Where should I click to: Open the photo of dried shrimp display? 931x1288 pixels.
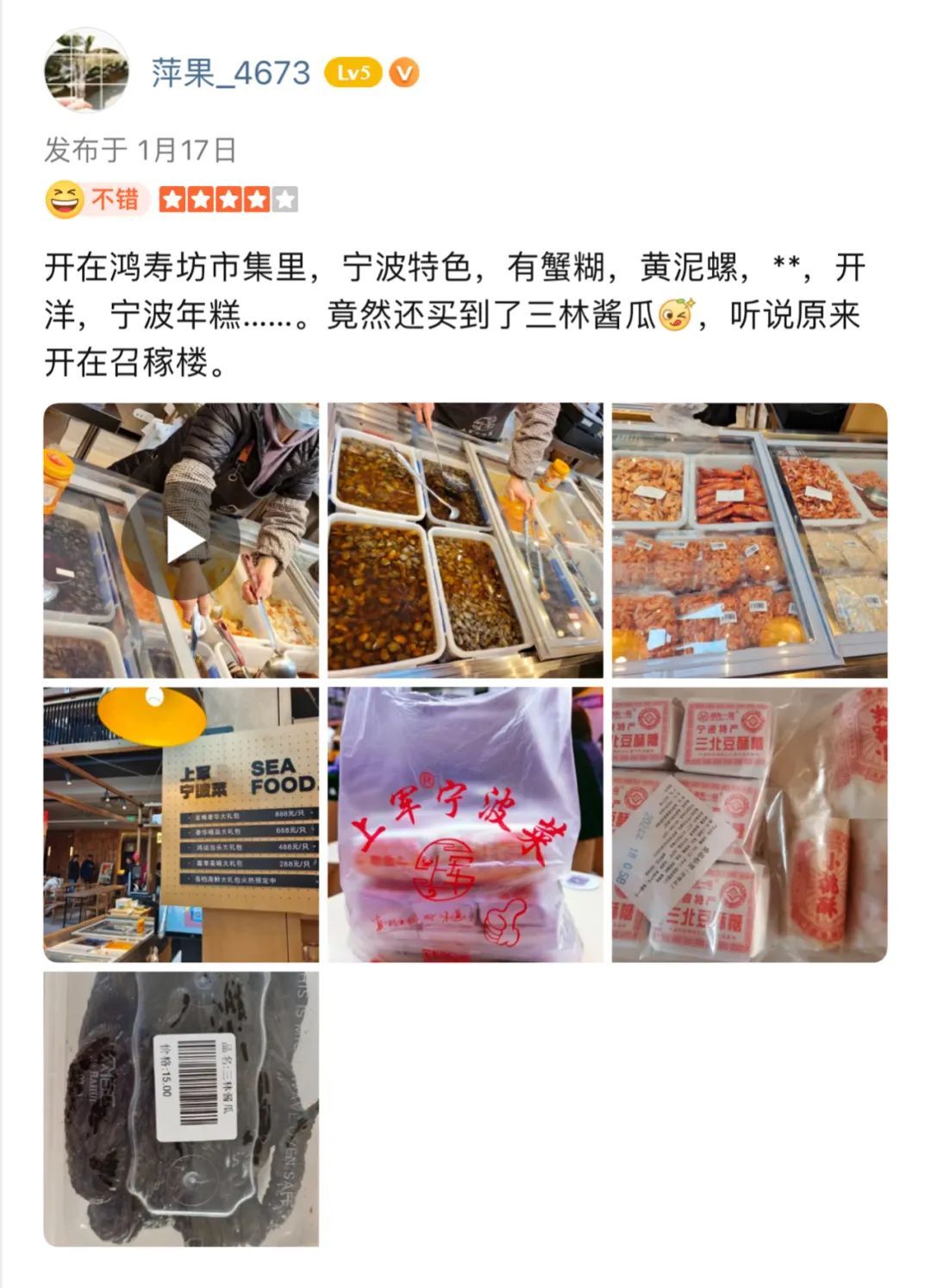(749, 541)
